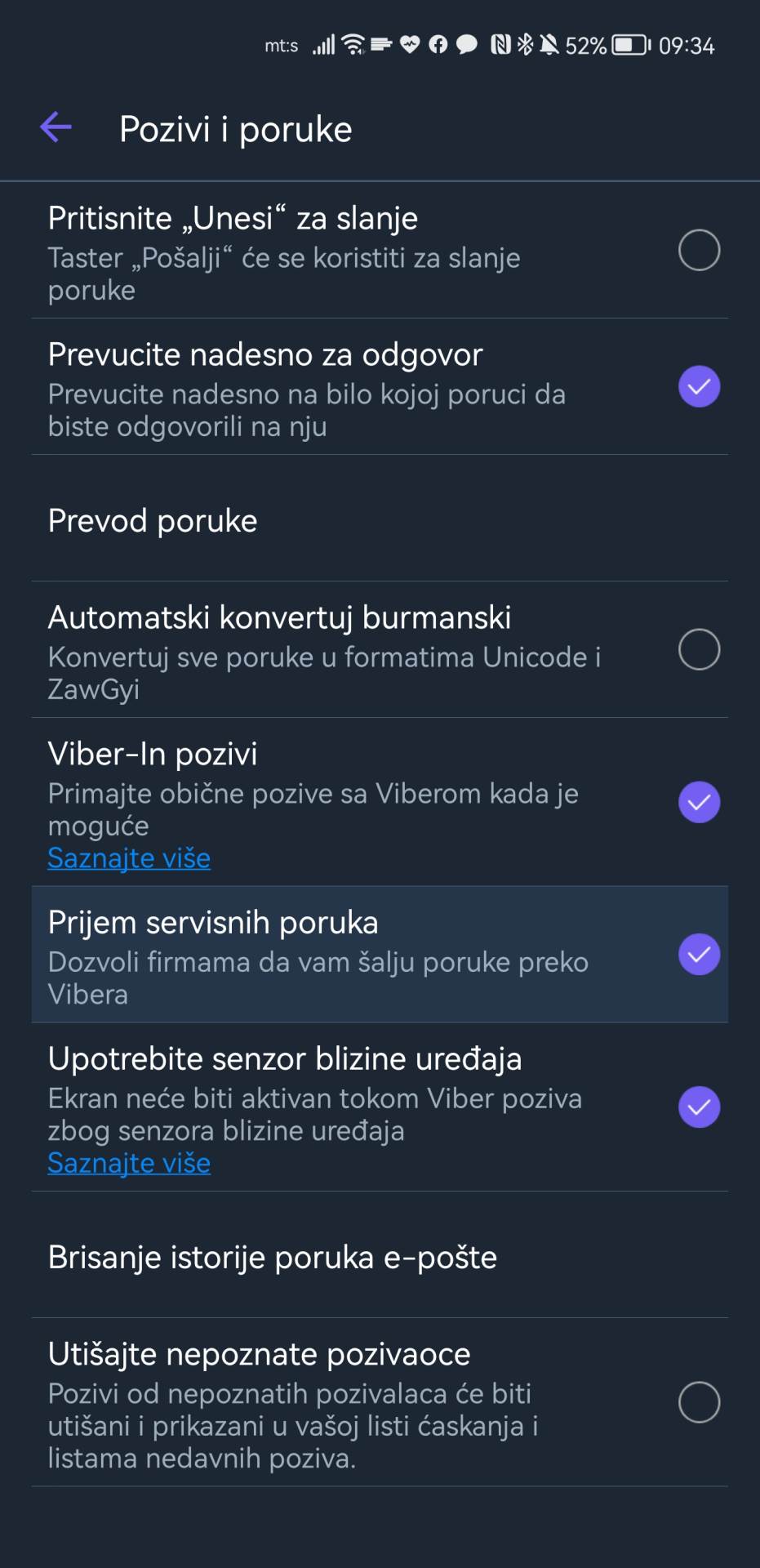Disable Viber-In pozivi

(699, 802)
